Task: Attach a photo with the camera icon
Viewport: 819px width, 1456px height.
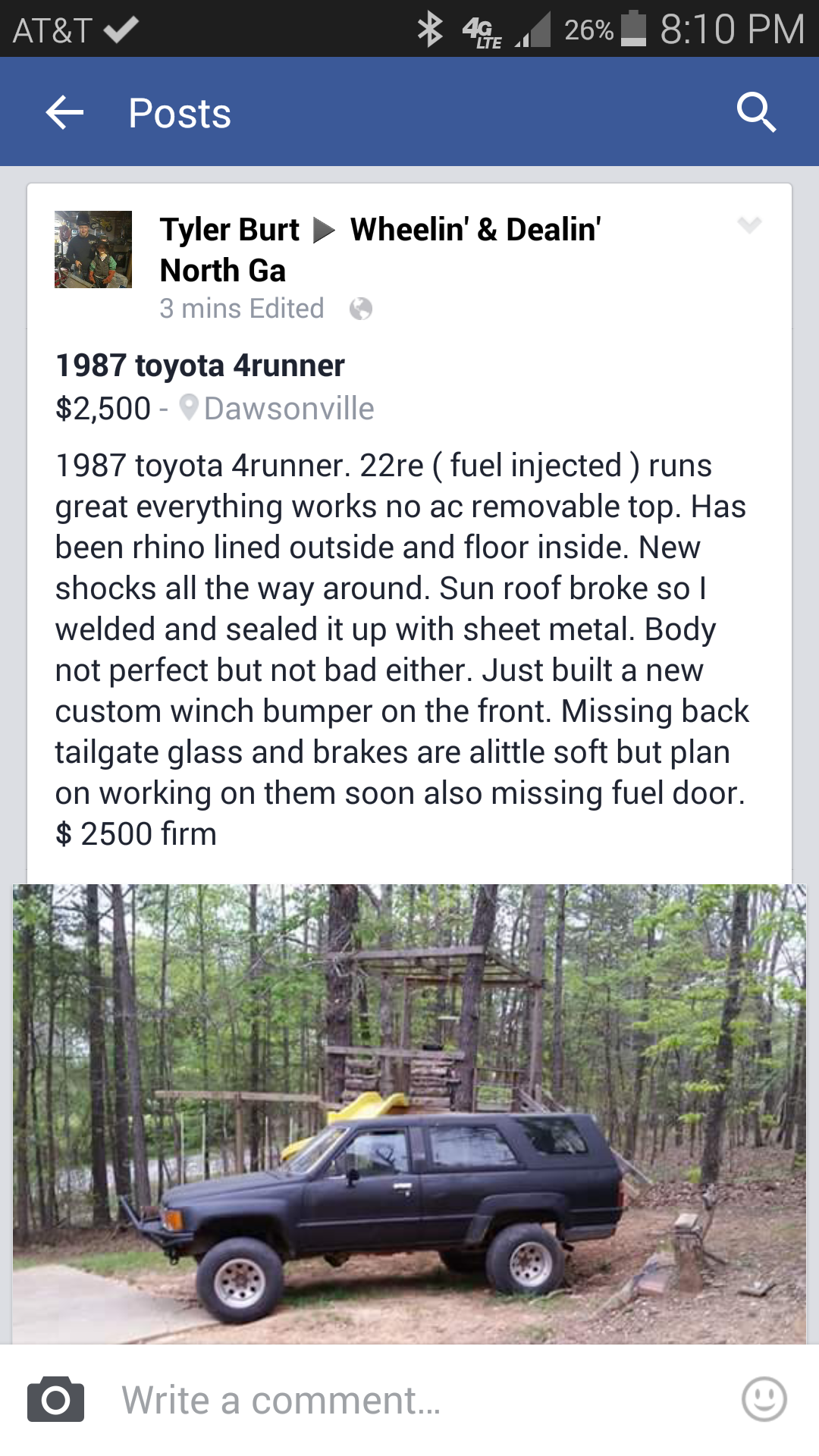Action: pos(55,1400)
